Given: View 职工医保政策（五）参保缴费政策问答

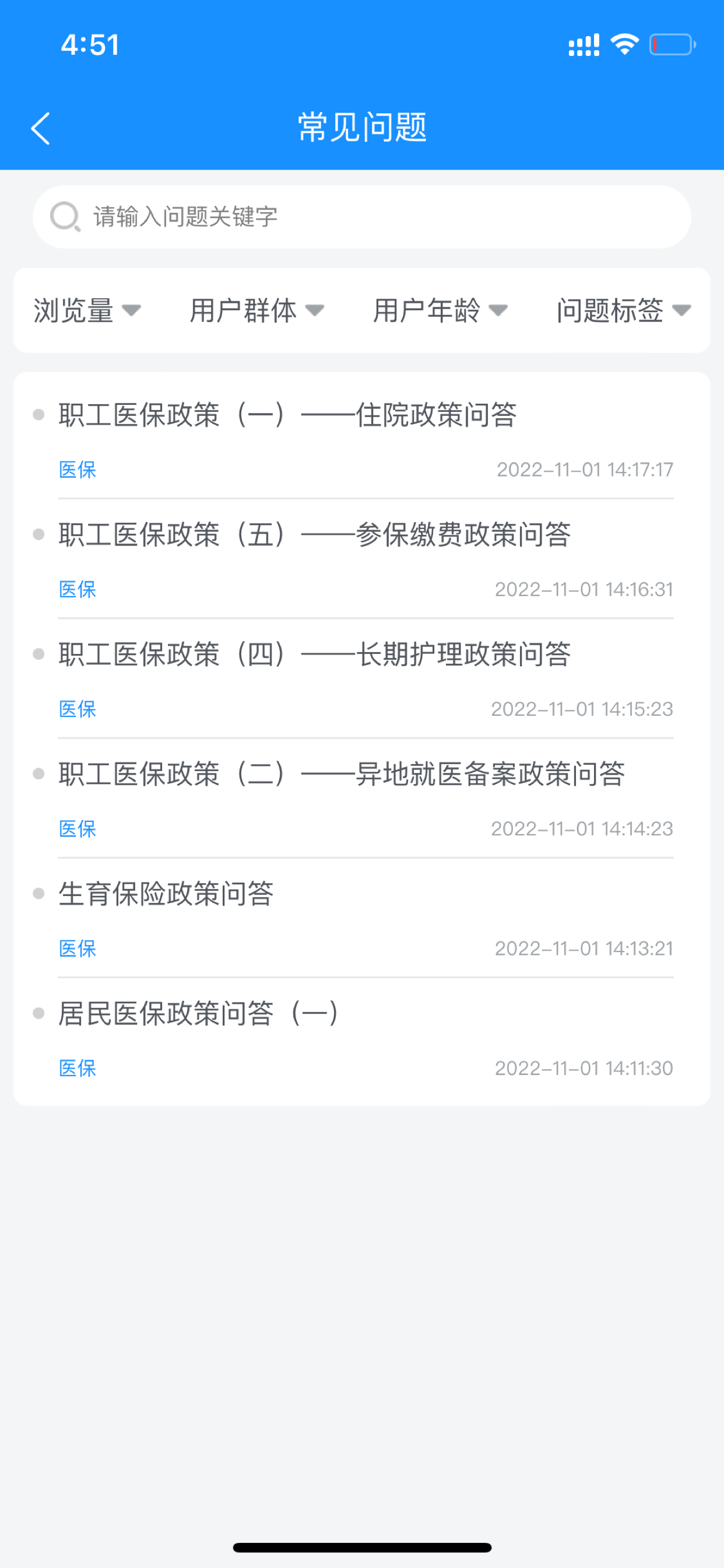Looking at the screenshot, I should pyautogui.click(x=314, y=535).
